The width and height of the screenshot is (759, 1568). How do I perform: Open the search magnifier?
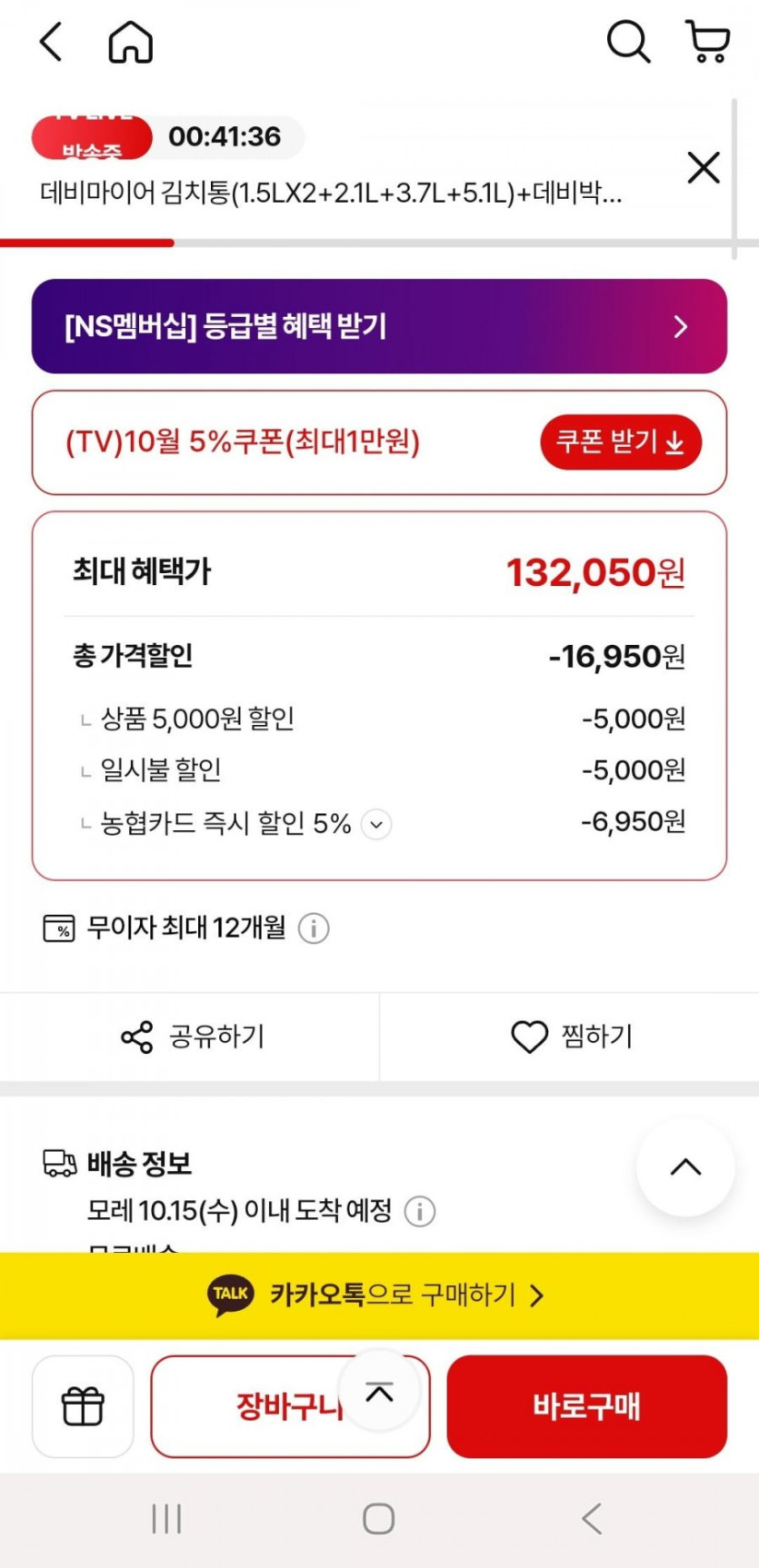pyautogui.click(x=627, y=42)
